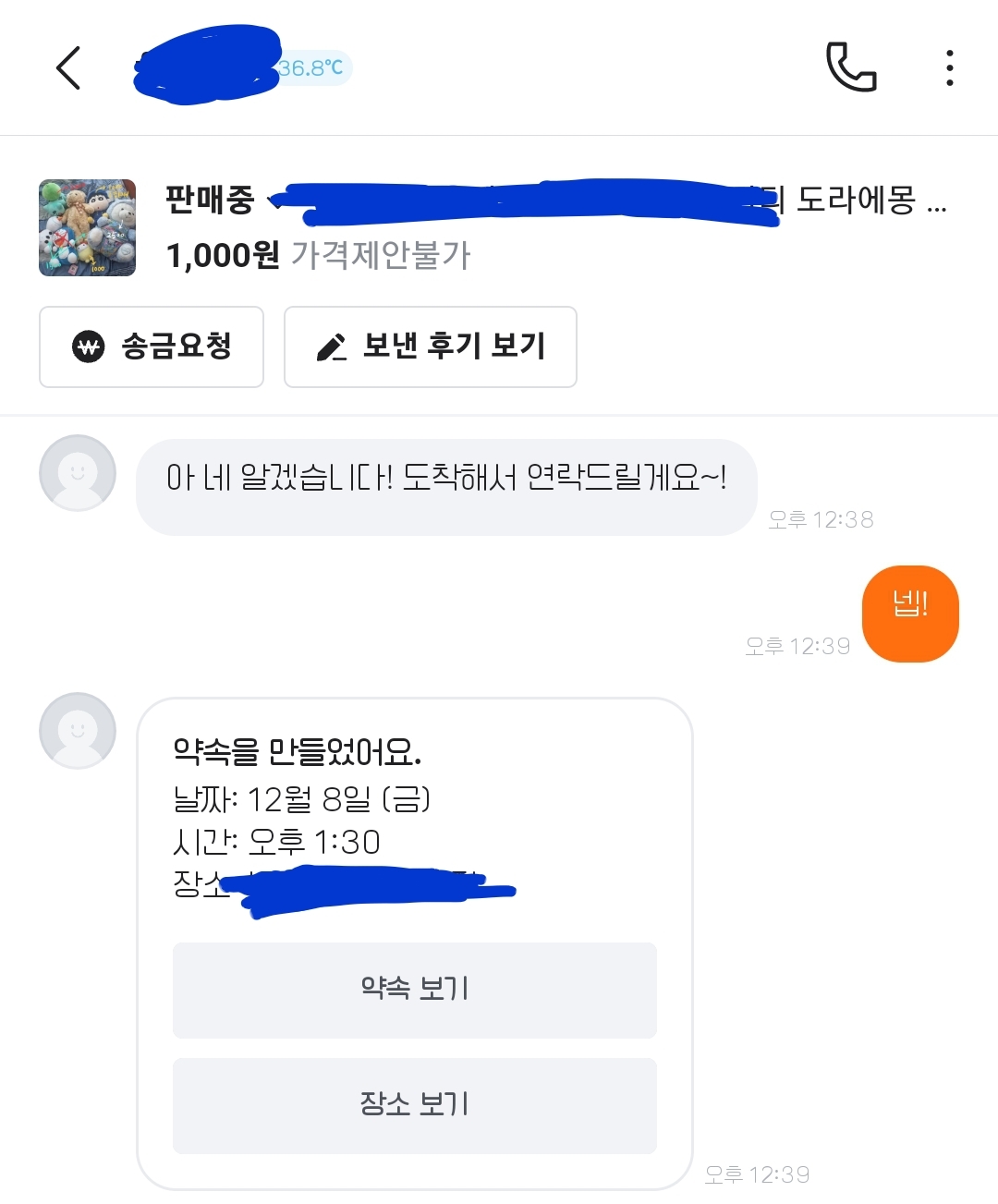
Task: Go back using the top arrow
Action: [x=68, y=67]
